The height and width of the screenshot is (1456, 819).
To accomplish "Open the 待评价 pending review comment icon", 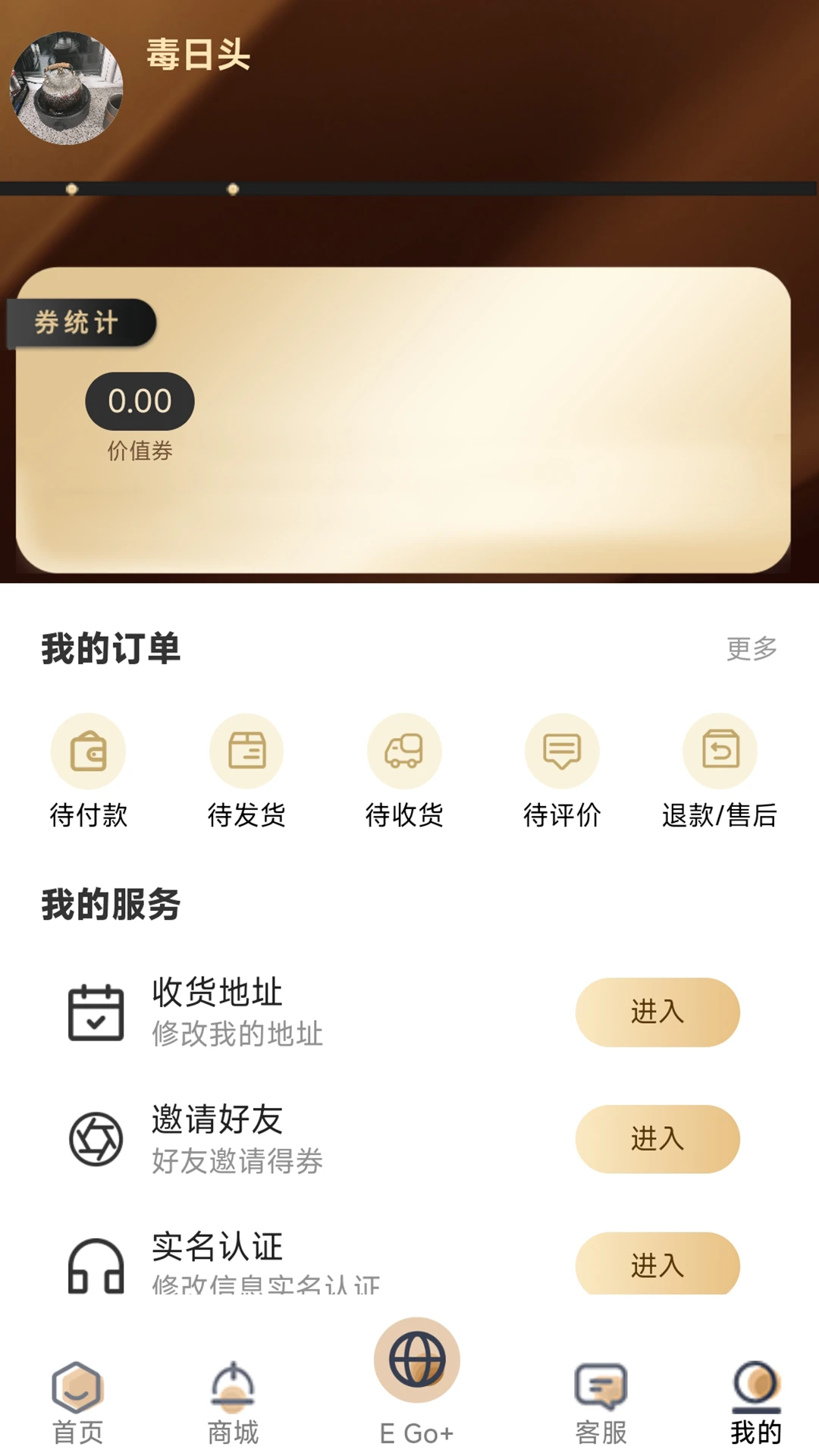I will point(563,751).
